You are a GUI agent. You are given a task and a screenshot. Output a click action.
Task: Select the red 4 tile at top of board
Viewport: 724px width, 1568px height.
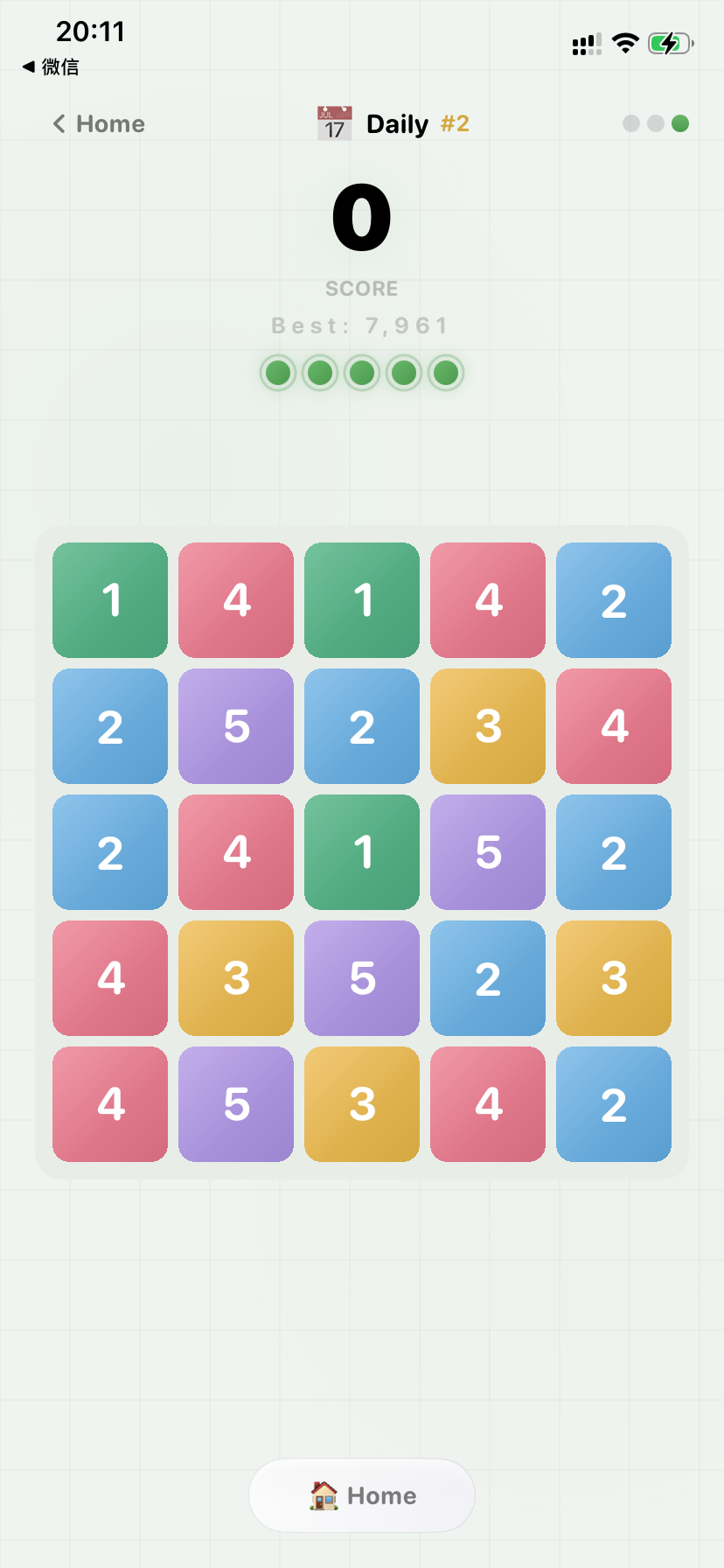pyautogui.click(x=235, y=599)
